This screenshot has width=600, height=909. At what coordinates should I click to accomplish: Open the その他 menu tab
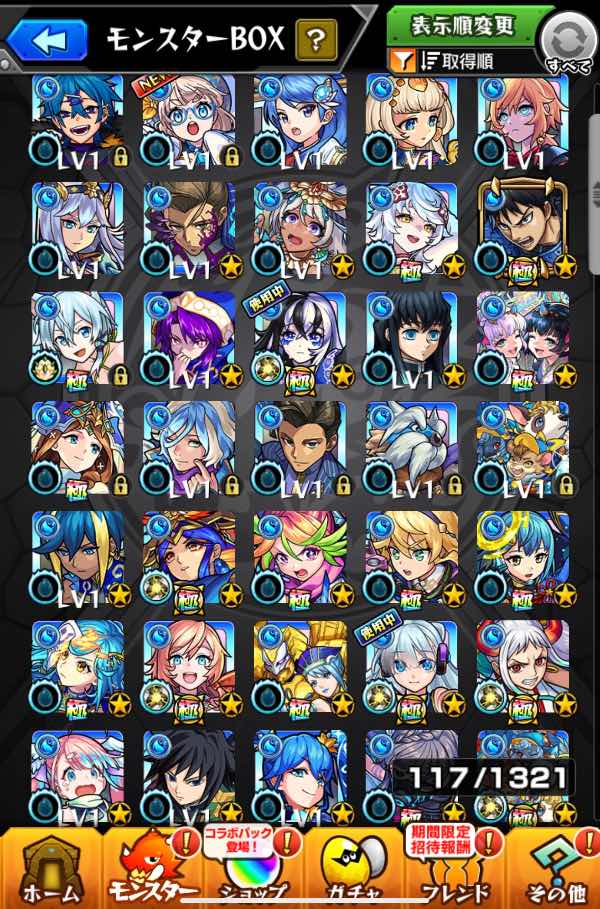coord(553,868)
